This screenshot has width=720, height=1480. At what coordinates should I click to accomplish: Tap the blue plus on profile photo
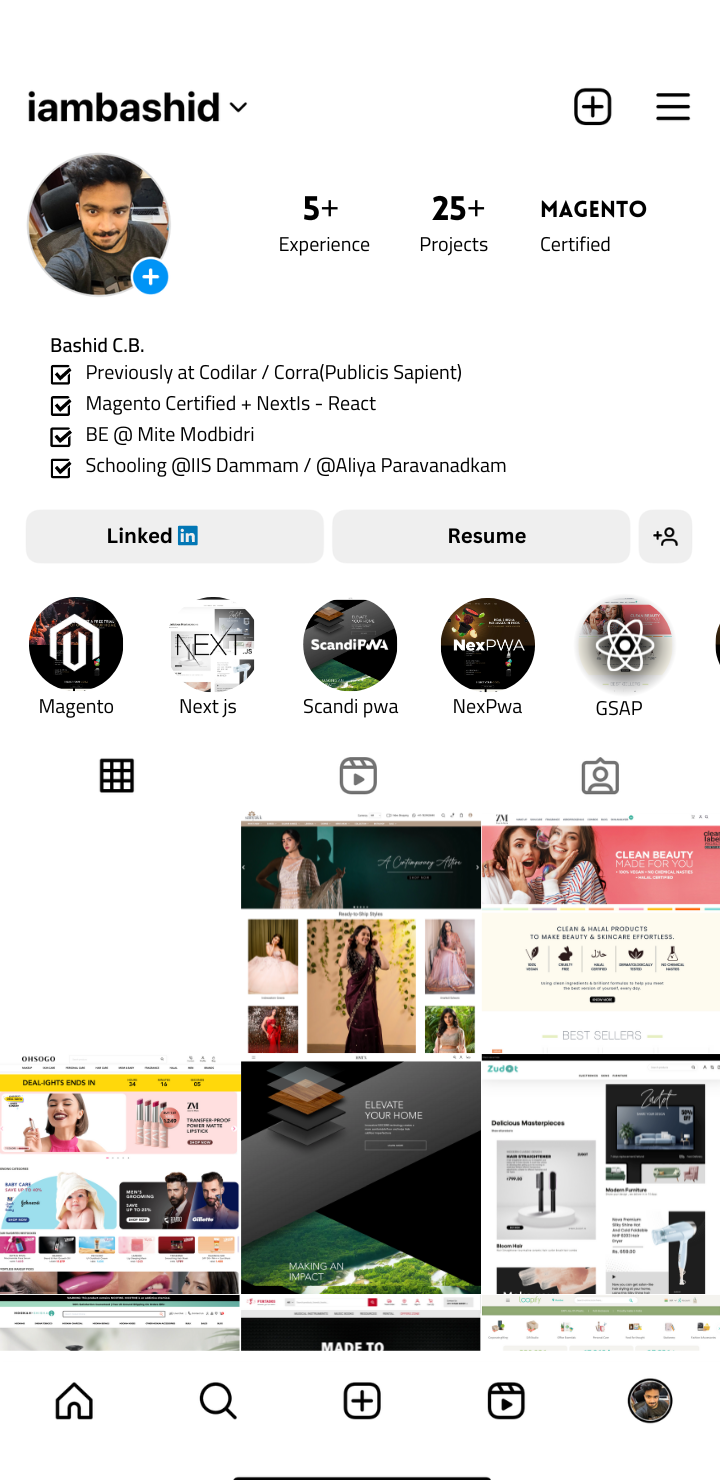click(x=150, y=277)
